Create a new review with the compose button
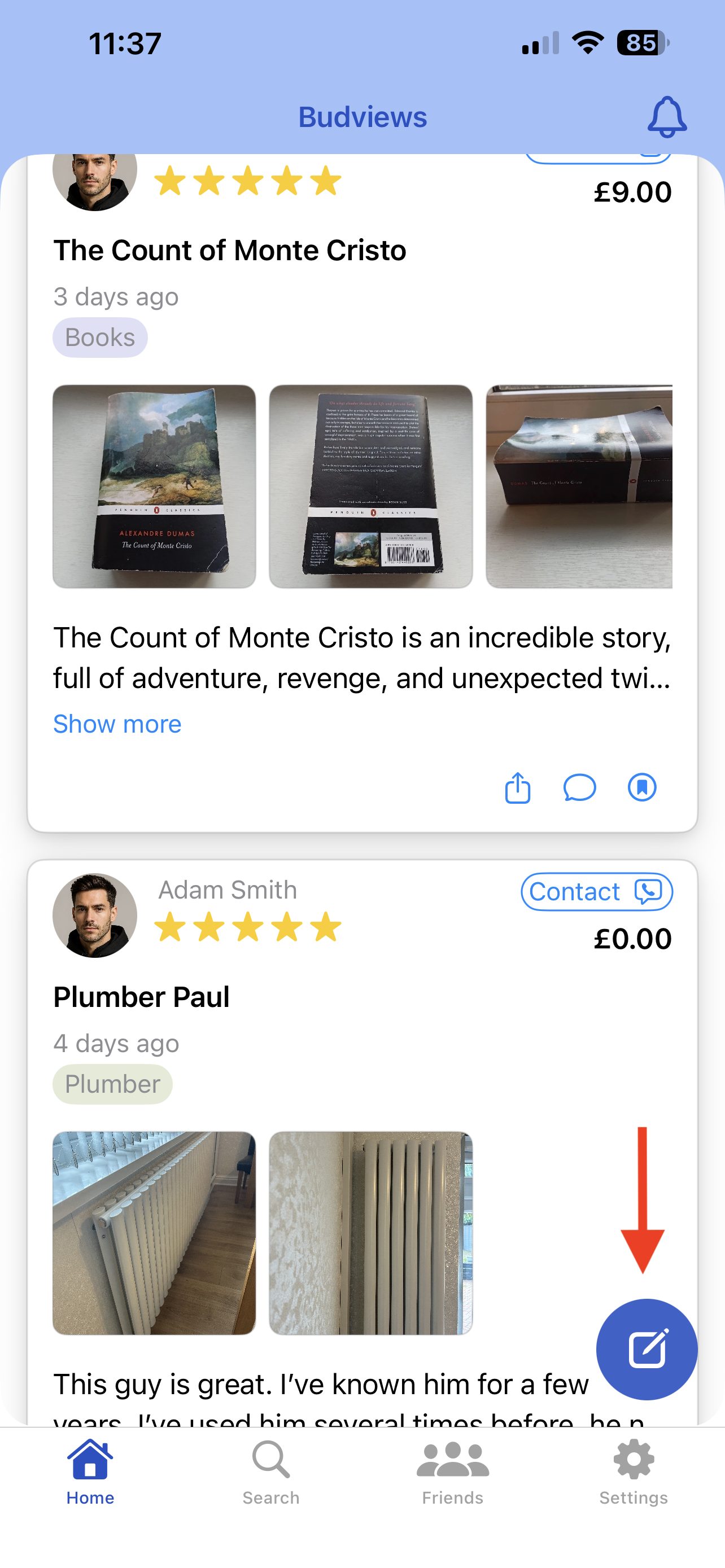This screenshot has height=1568, width=725. [x=647, y=1348]
